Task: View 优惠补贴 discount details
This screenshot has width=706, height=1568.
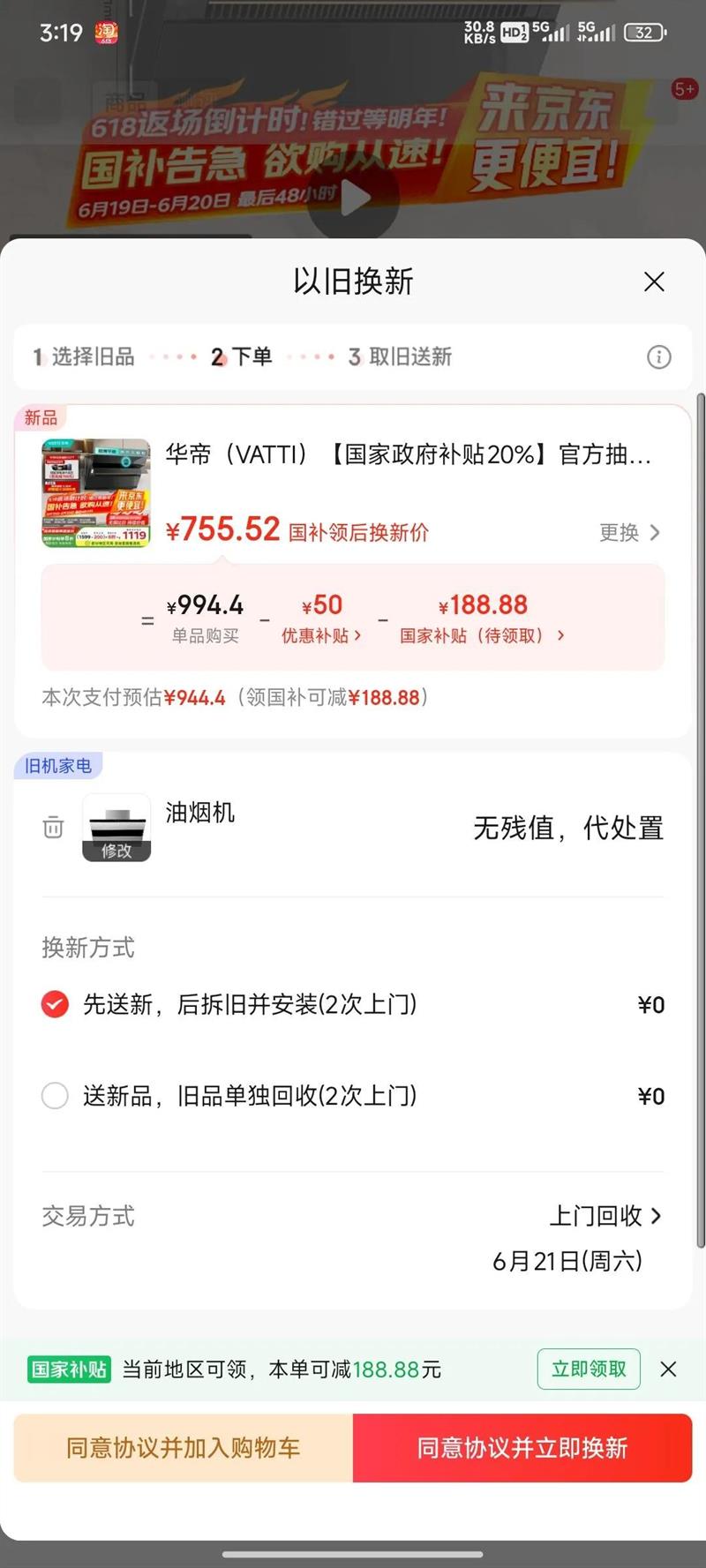Action: point(321,635)
